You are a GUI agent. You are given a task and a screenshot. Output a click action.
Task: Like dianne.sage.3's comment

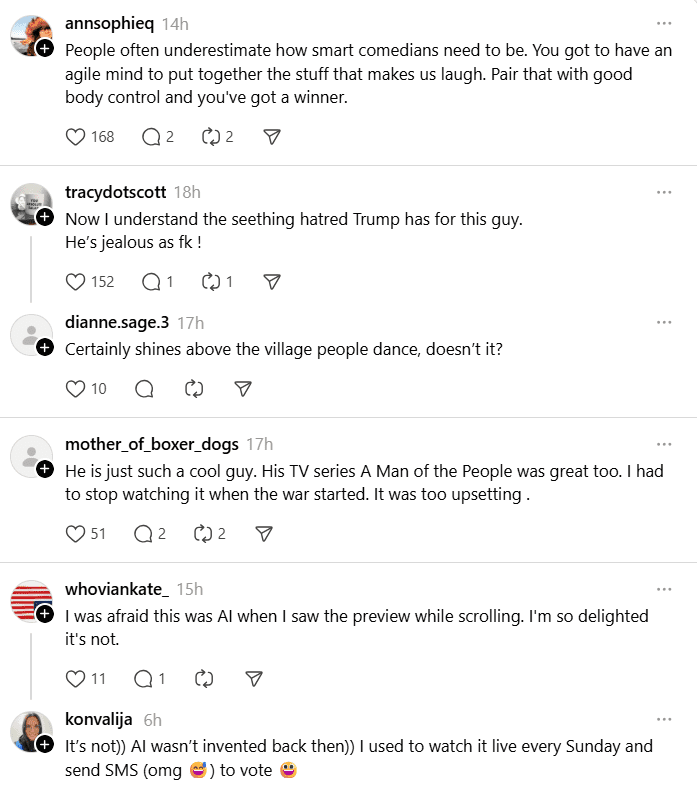point(76,388)
